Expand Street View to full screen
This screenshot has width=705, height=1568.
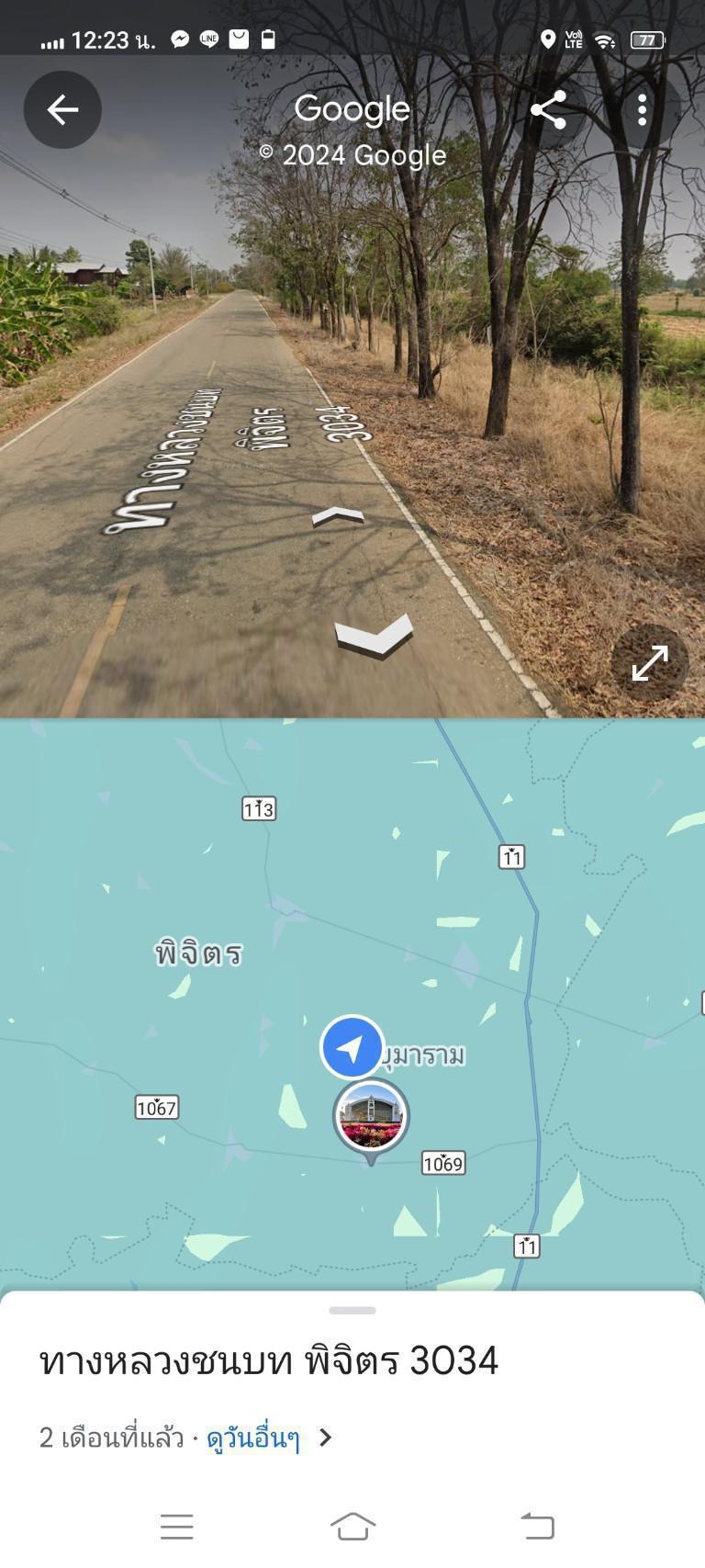pyautogui.click(x=650, y=663)
